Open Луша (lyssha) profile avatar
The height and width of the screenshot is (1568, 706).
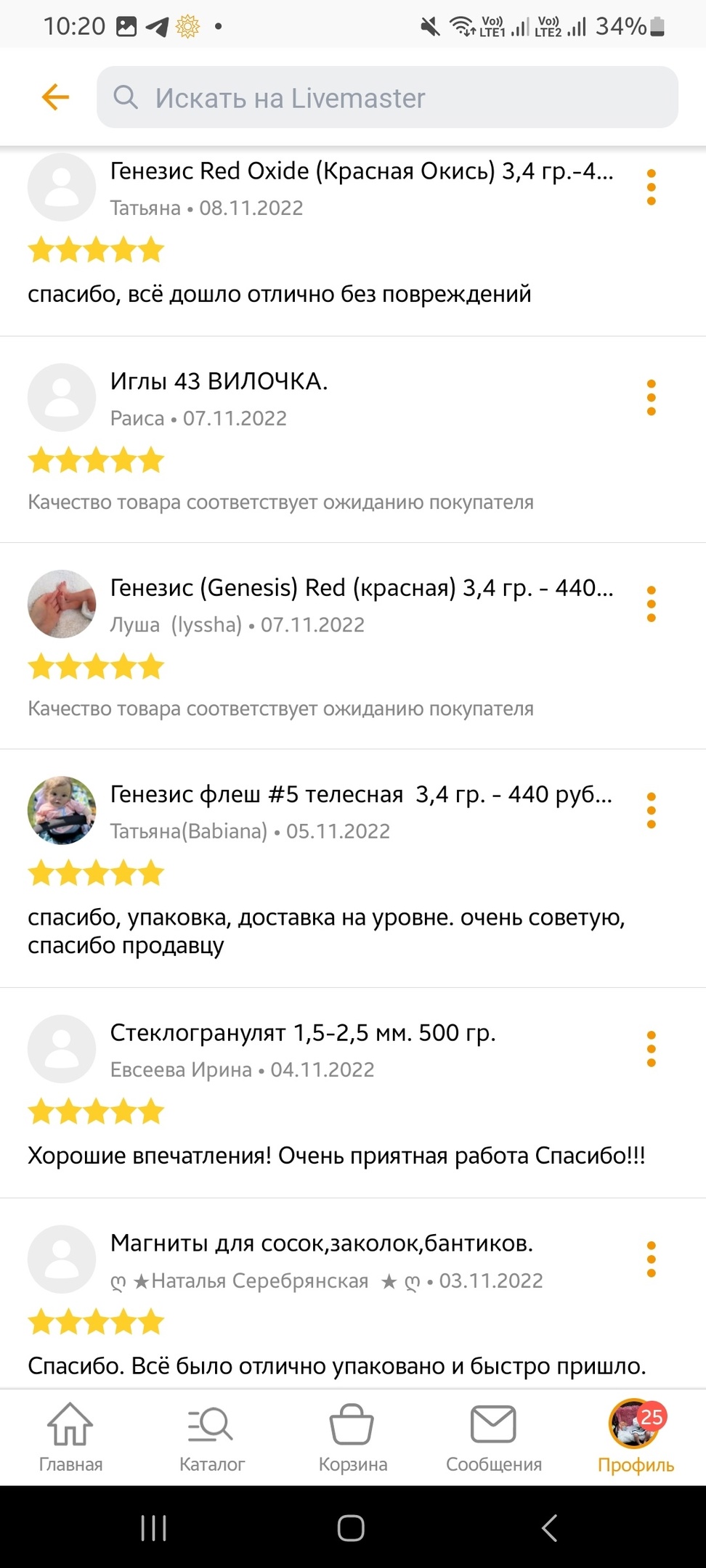pos(62,604)
